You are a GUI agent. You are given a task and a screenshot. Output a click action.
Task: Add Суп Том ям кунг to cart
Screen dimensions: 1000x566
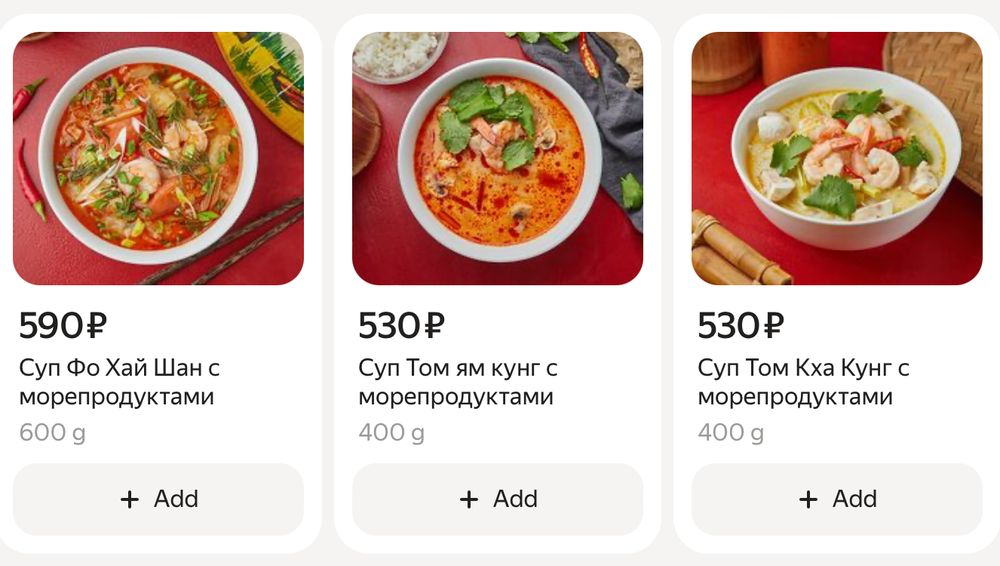point(497,499)
